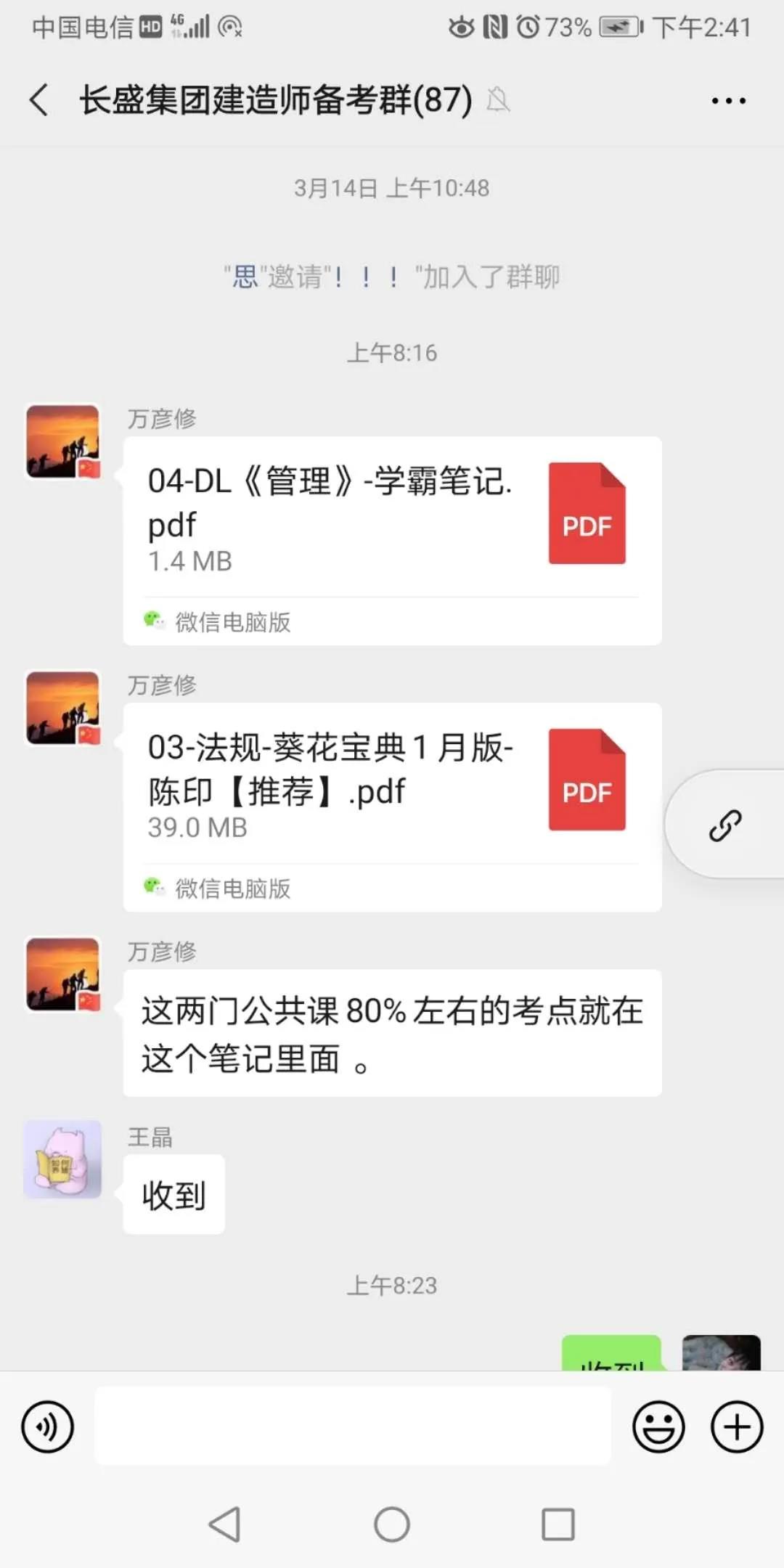This screenshot has width=784, height=1568.
Task: Tap the system home button
Action: coord(392,1524)
